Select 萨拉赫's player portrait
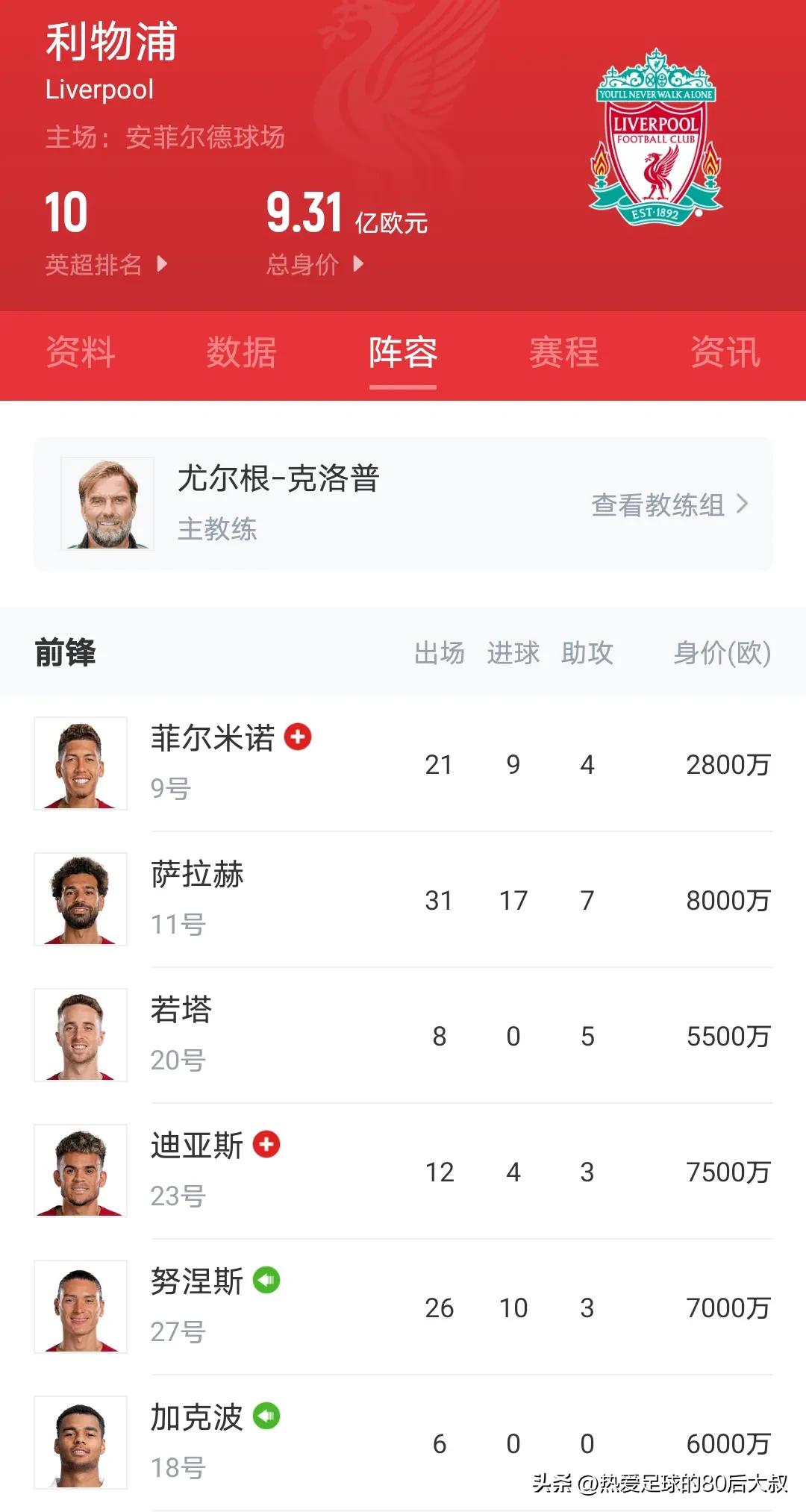This screenshot has width=806, height=1512. [x=81, y=900]
